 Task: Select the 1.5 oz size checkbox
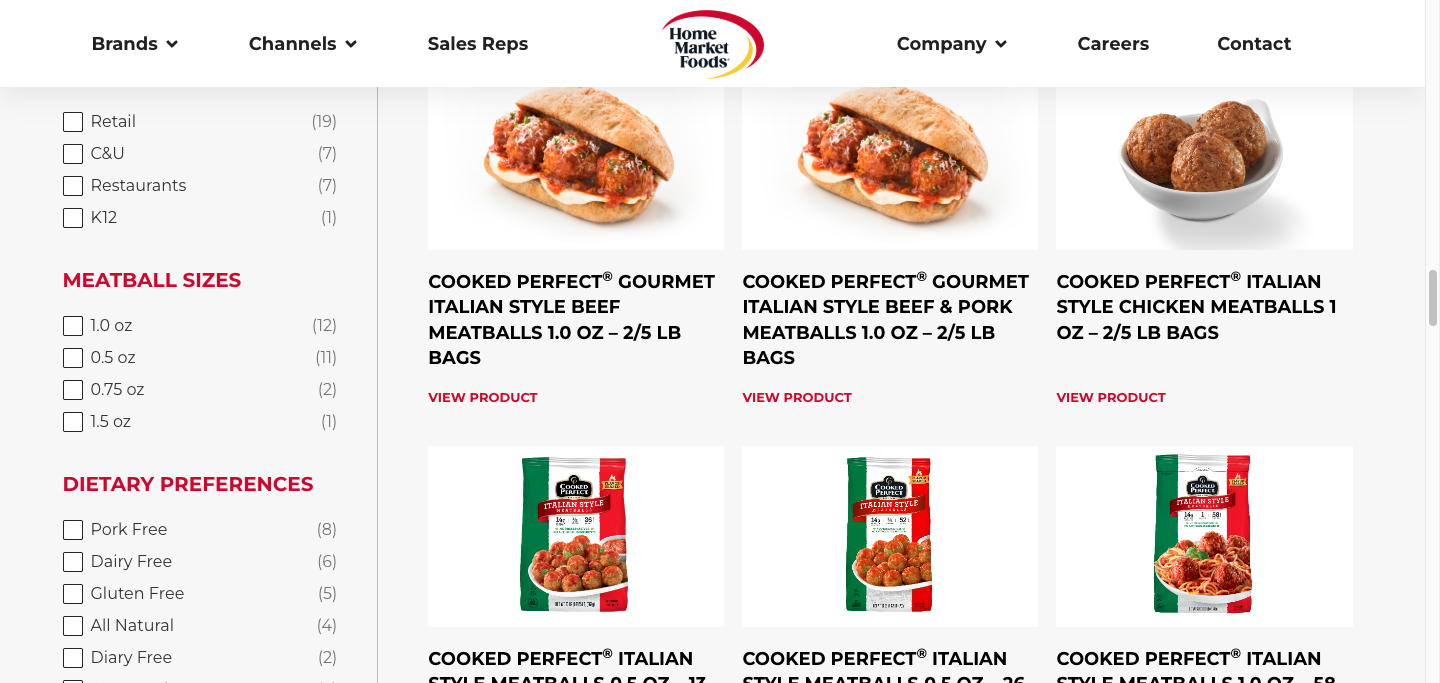point(73,422)
